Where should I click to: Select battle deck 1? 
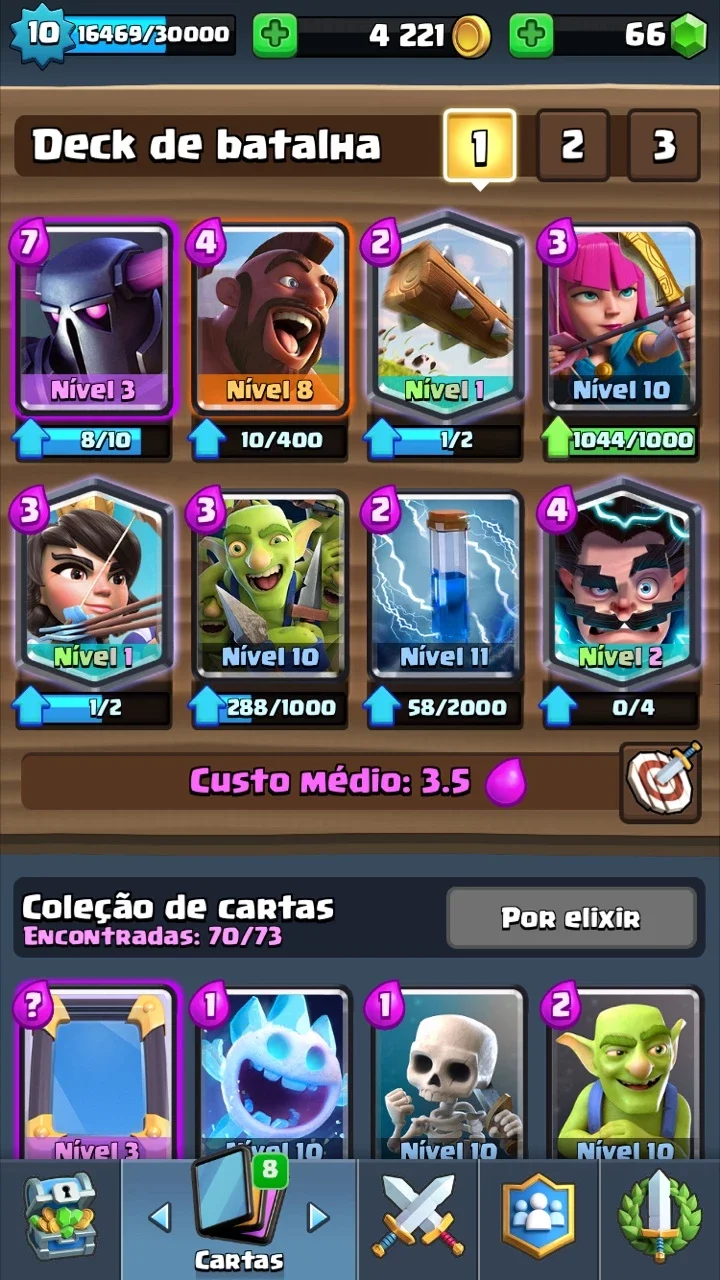click(x=480, y=146)
